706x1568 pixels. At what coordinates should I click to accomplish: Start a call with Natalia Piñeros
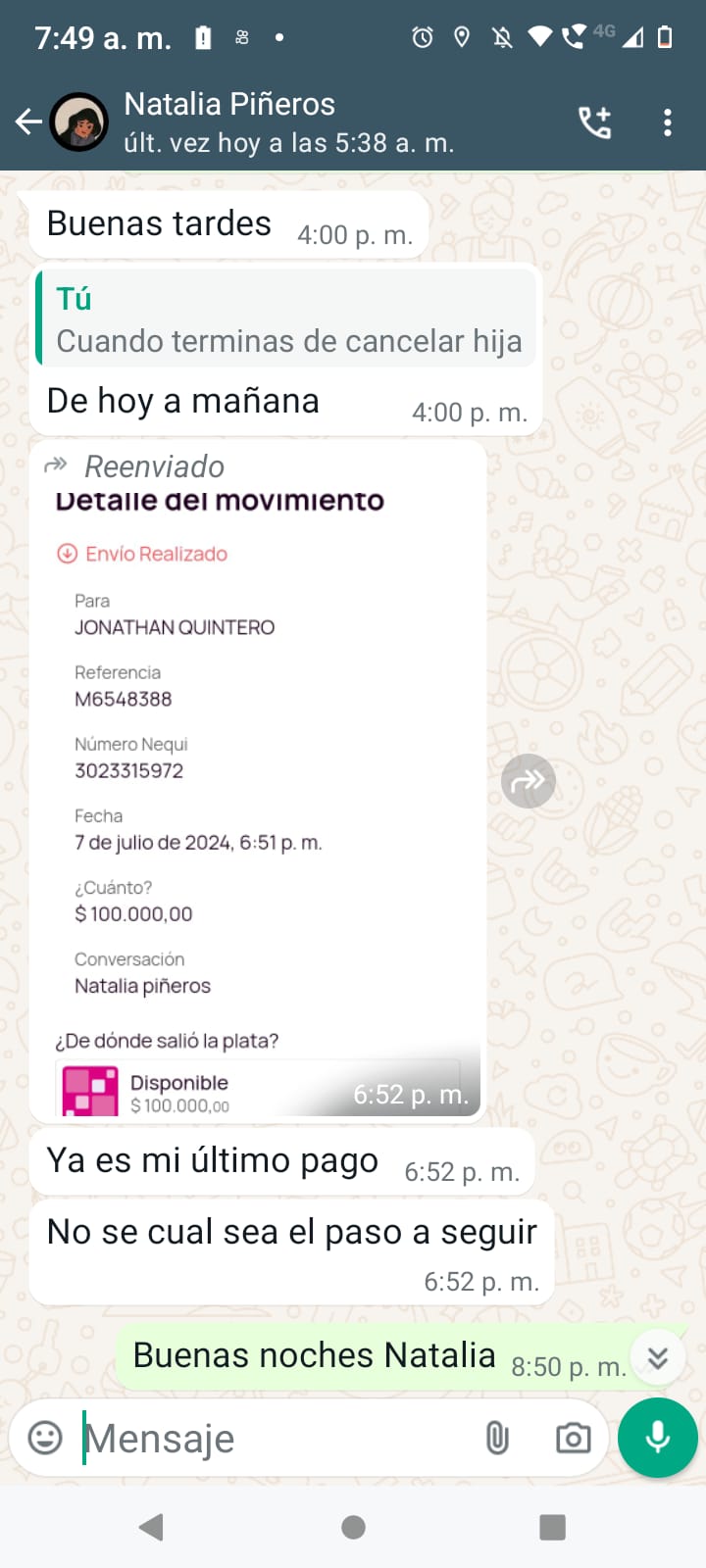(595, 122)
